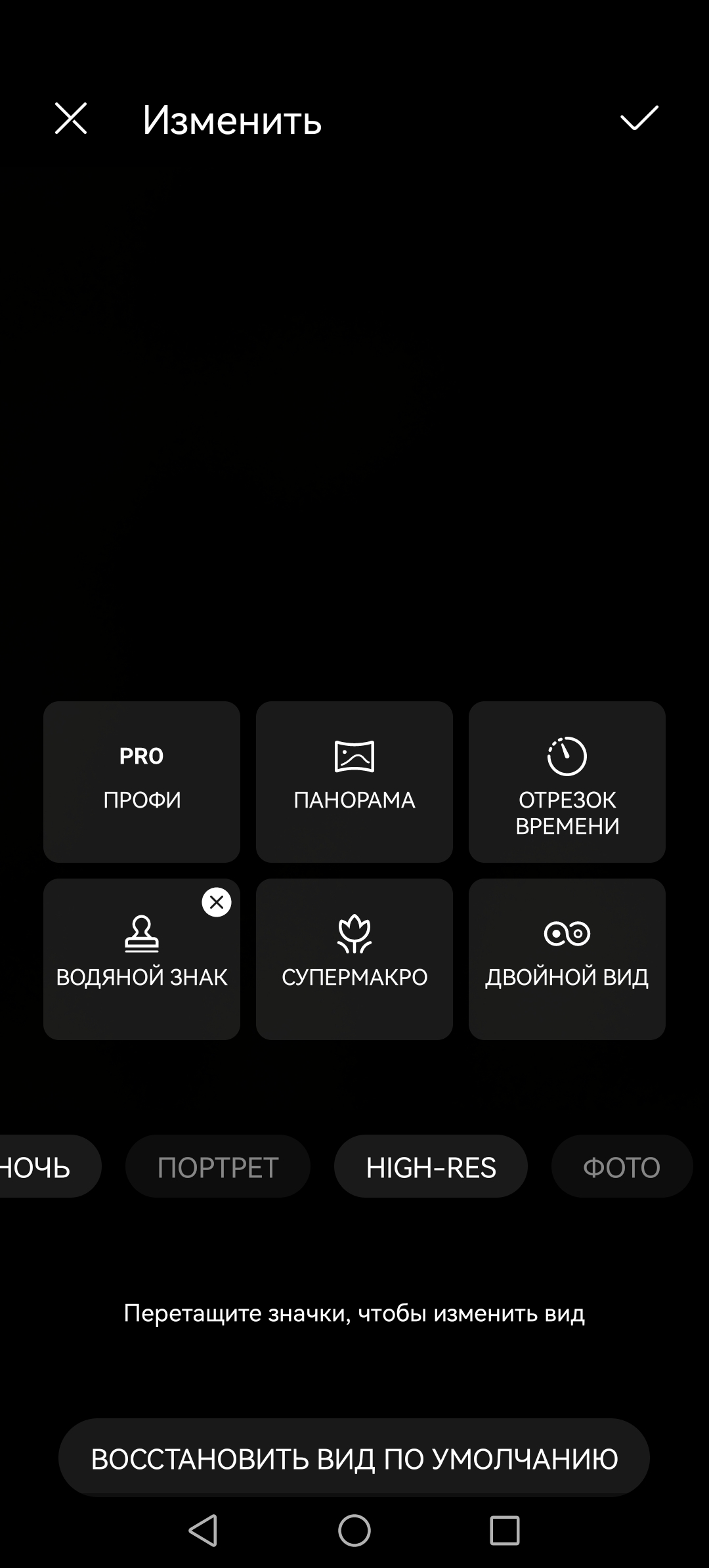
Task: Tap the ФОТО mode chip
Action: tap(622, 1167)
